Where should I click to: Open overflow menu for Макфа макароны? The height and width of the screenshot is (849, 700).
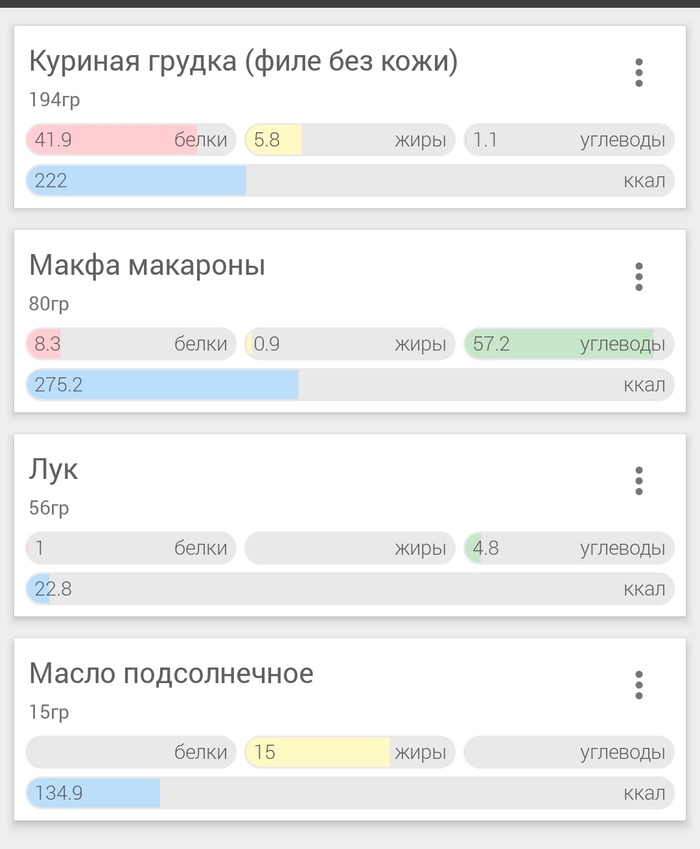(639, 277)
